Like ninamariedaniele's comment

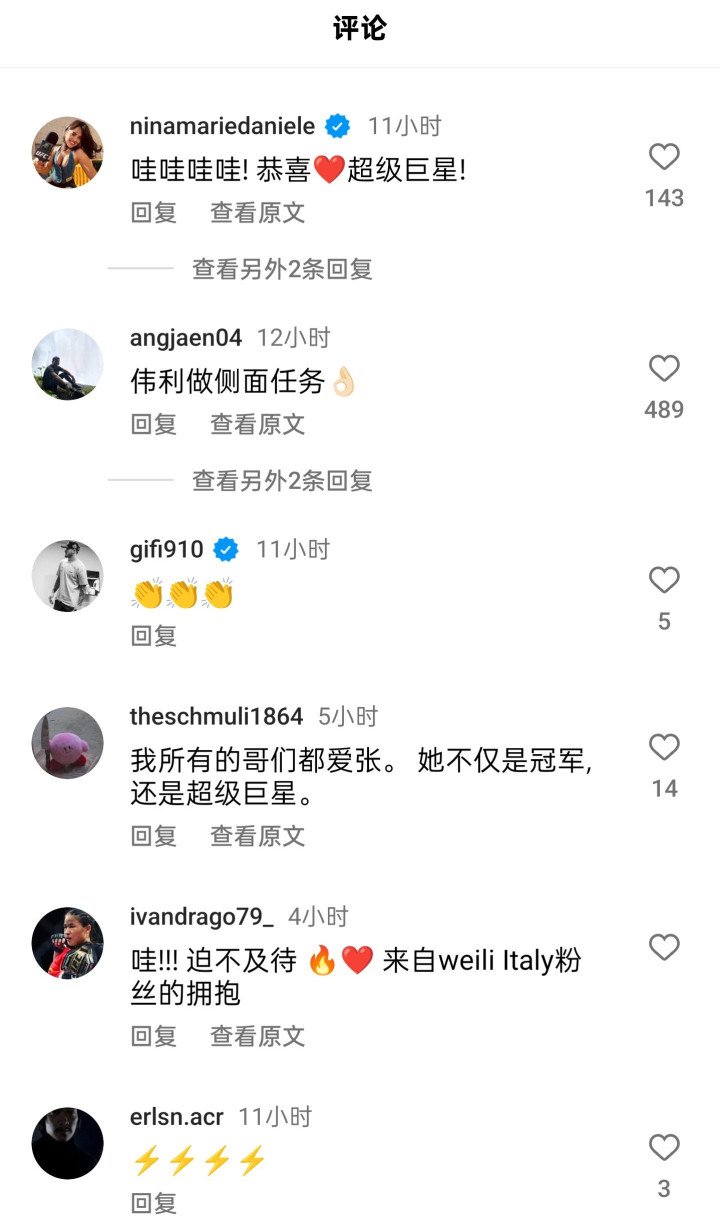(664, 157)
